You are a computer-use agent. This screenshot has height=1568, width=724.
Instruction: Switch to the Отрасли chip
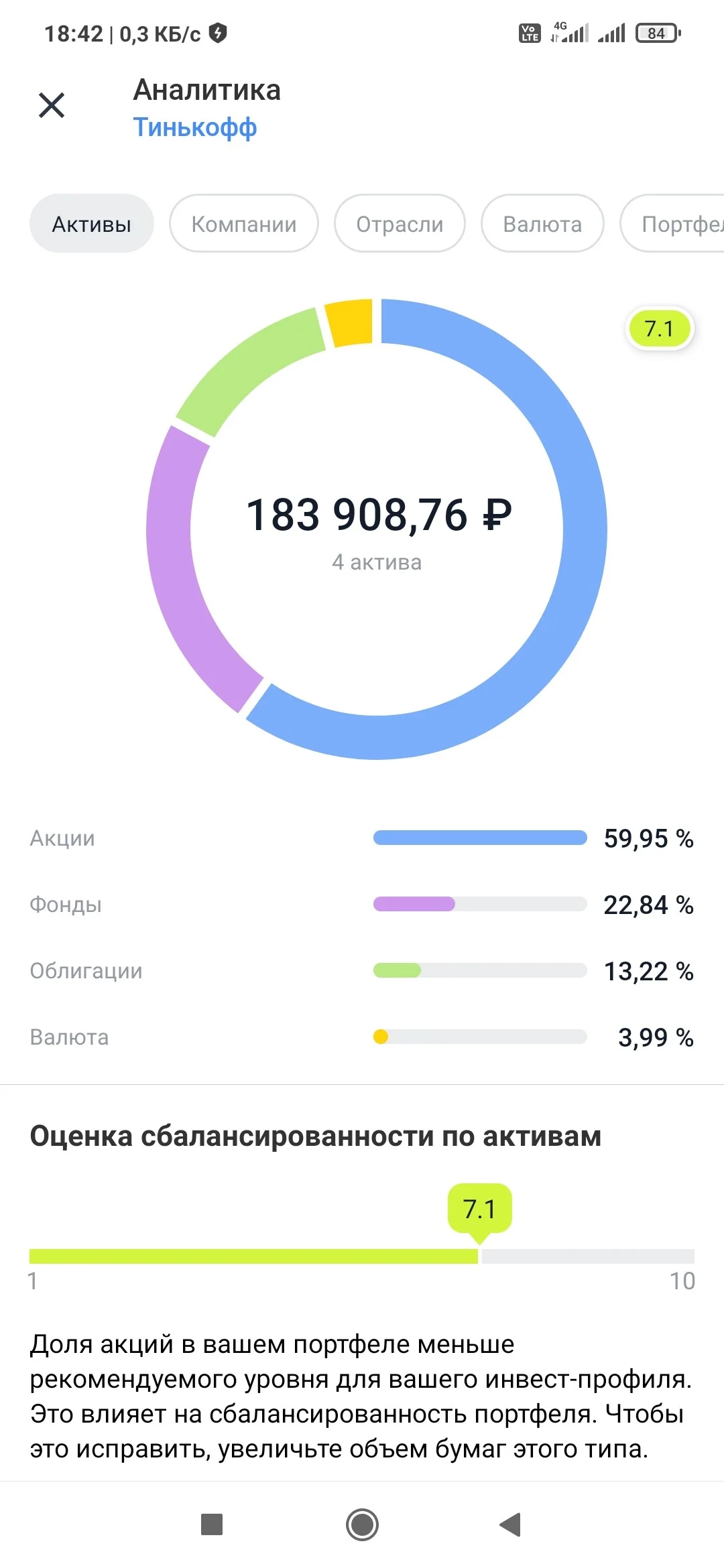[x=400, y=224]
